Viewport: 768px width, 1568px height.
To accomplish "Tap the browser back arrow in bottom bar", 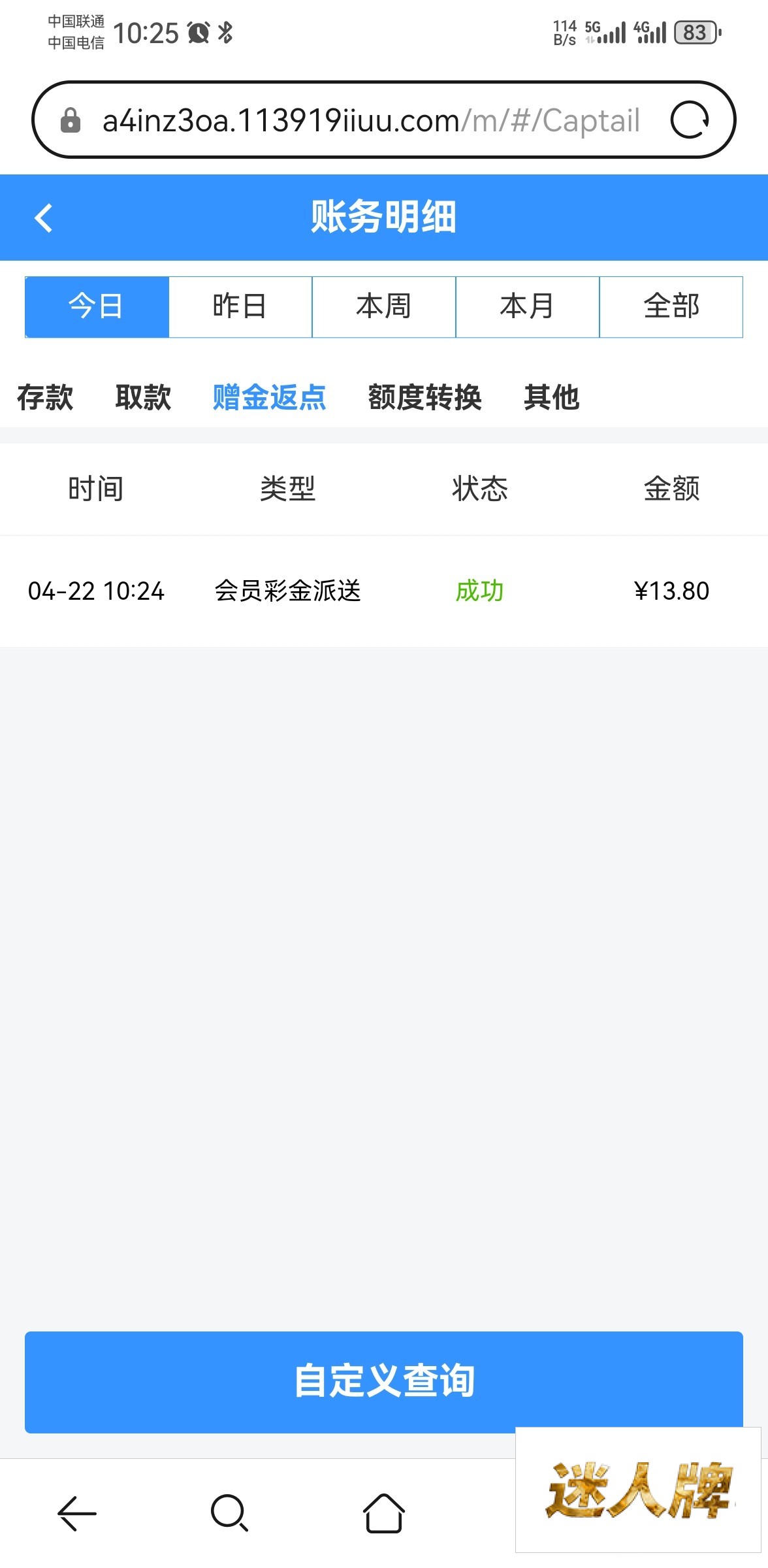I will click(77, 1513).
